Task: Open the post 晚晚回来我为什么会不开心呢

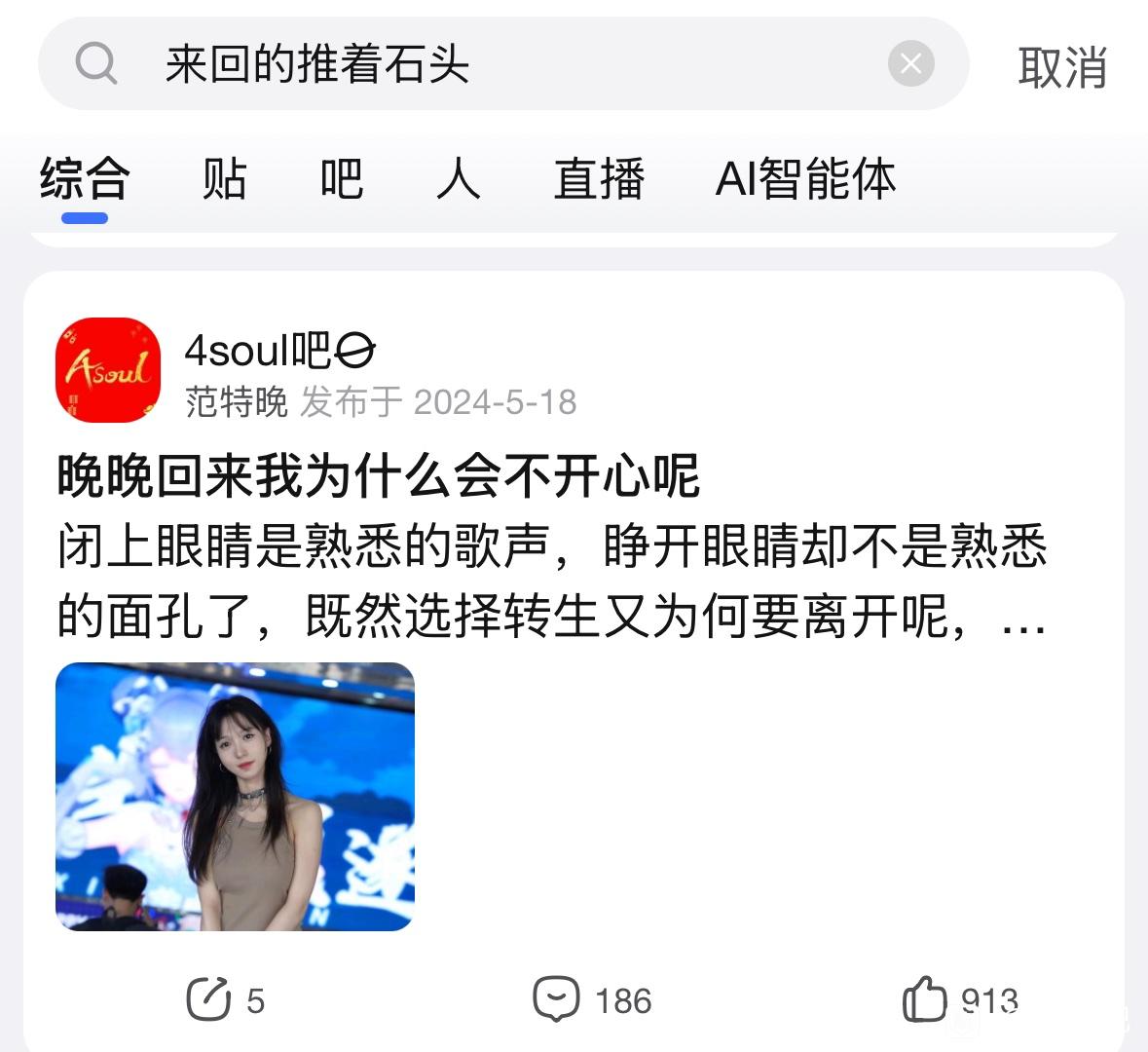Action: 379,477
